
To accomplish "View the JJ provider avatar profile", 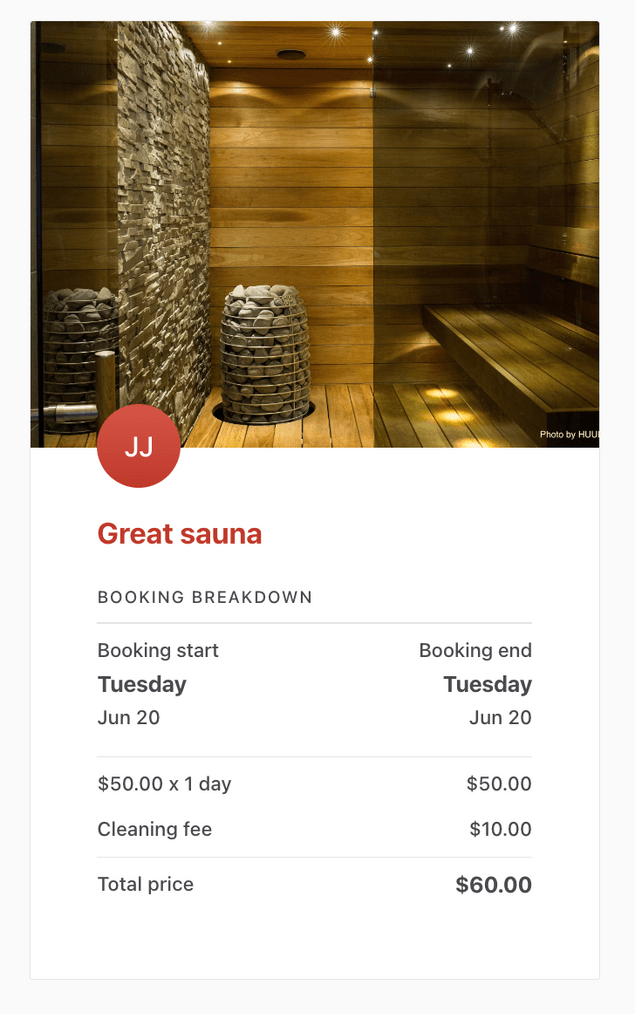I will (x=138, y=447).
